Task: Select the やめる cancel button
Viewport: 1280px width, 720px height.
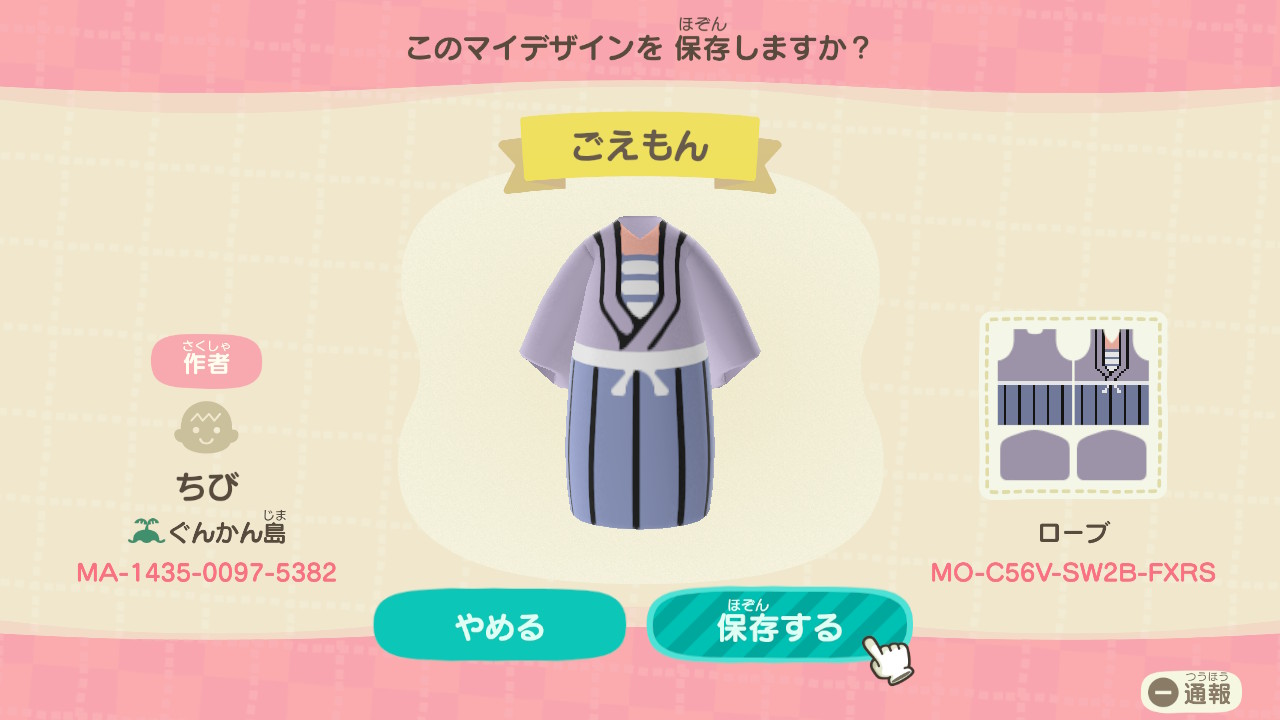Action: click(x=499, y=626)
